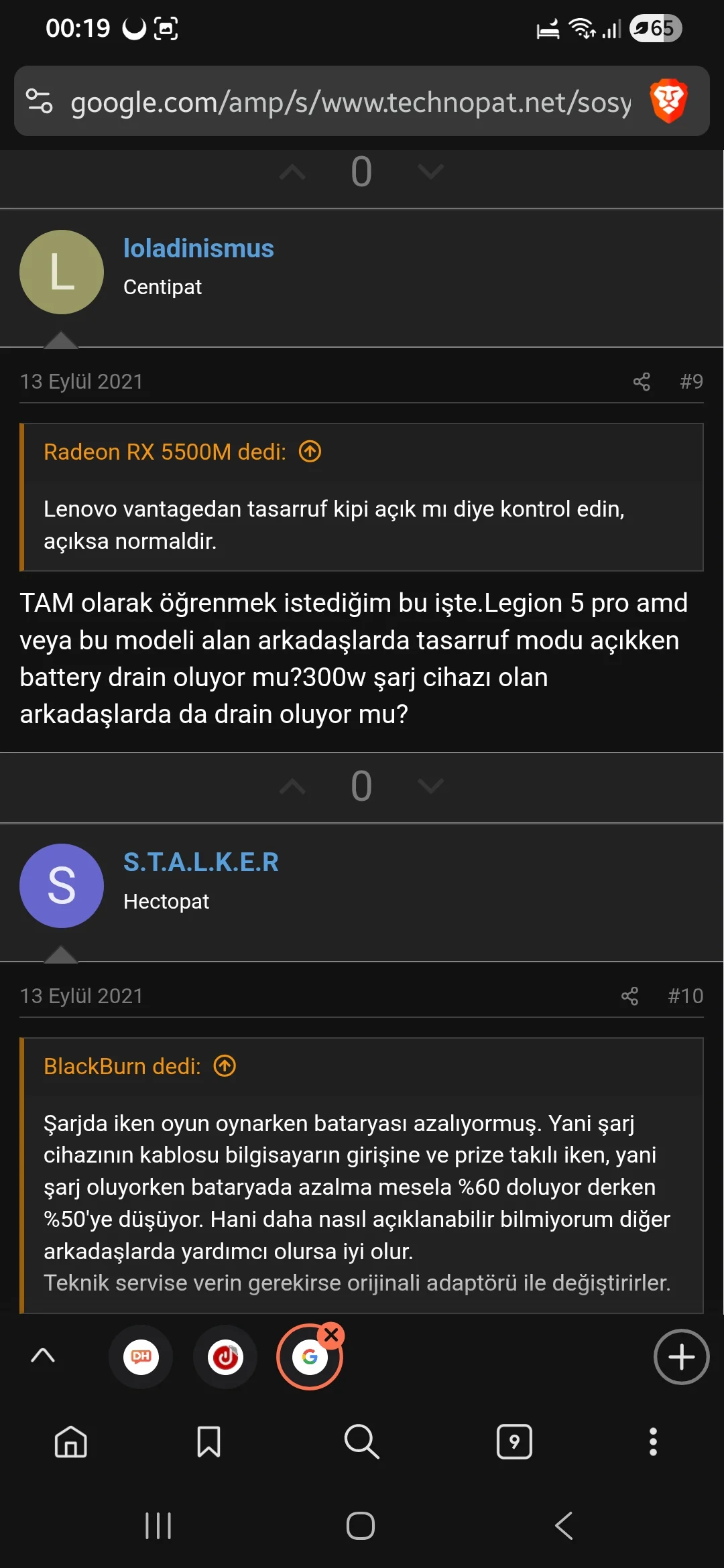724x1568 pixels.
Task: Open bookmarks from the bottom toolbar
Action: [208, 1442]
